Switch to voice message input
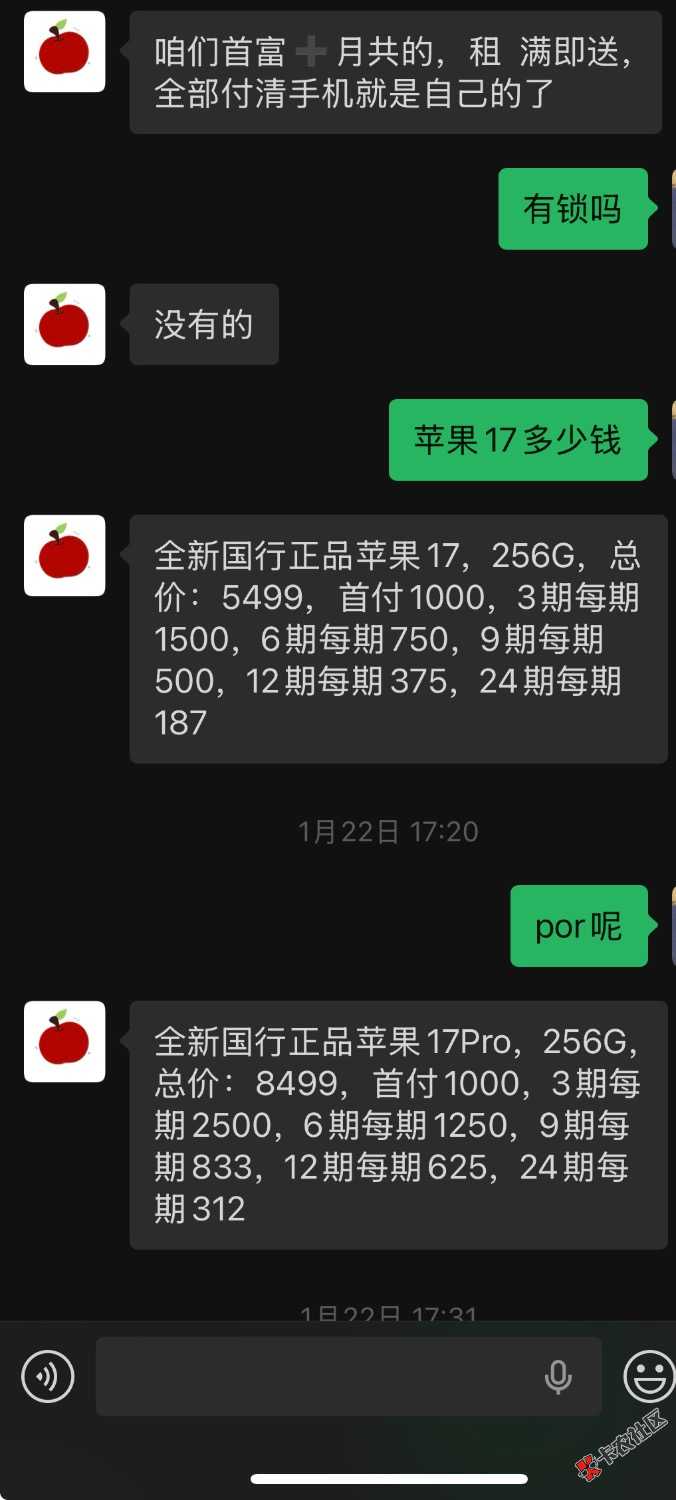 tap(48, 1376)
